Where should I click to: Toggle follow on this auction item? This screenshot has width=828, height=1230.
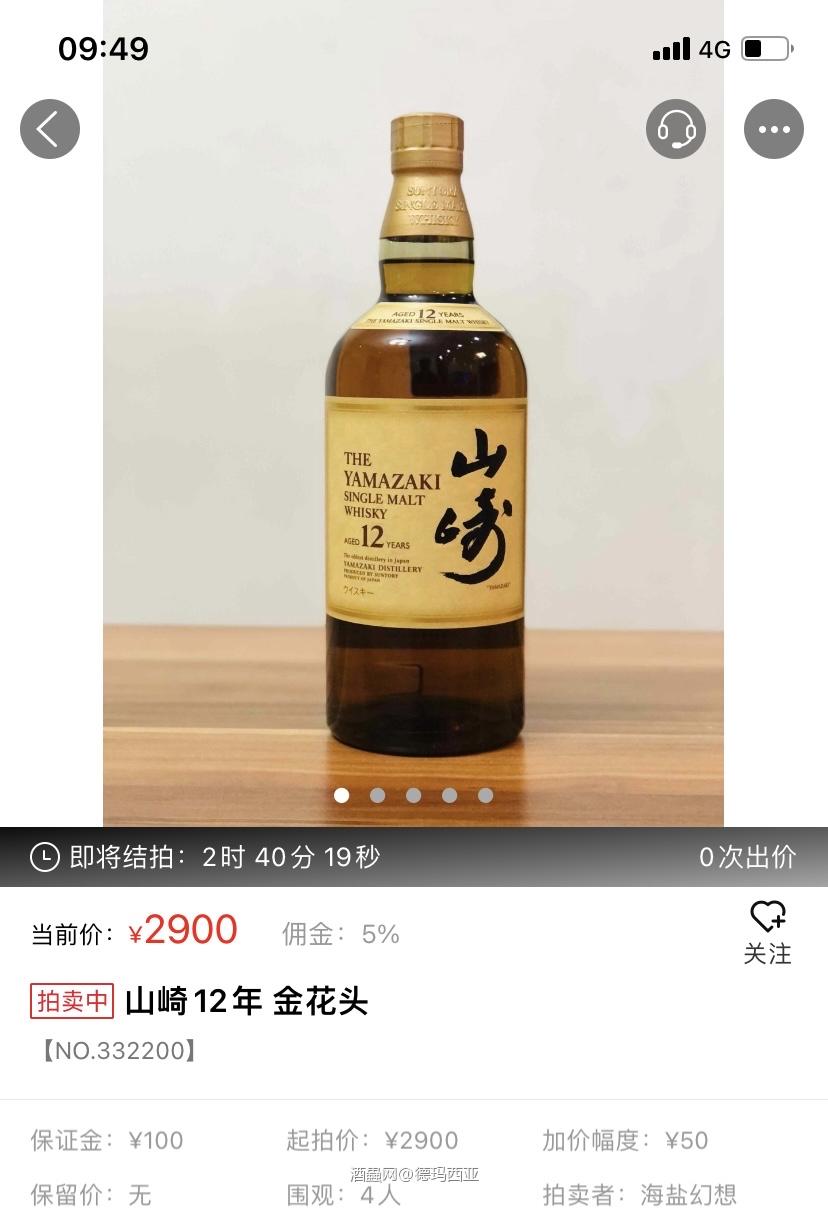click(x=768, y=935)
